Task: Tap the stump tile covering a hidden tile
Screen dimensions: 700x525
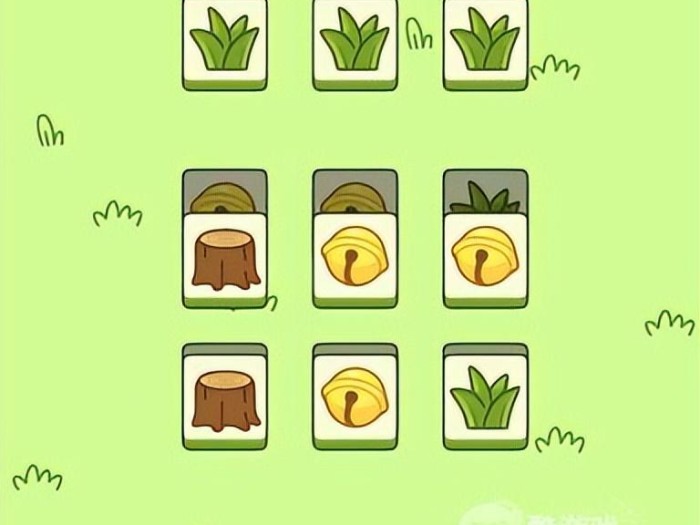Action: pos(225,258)
